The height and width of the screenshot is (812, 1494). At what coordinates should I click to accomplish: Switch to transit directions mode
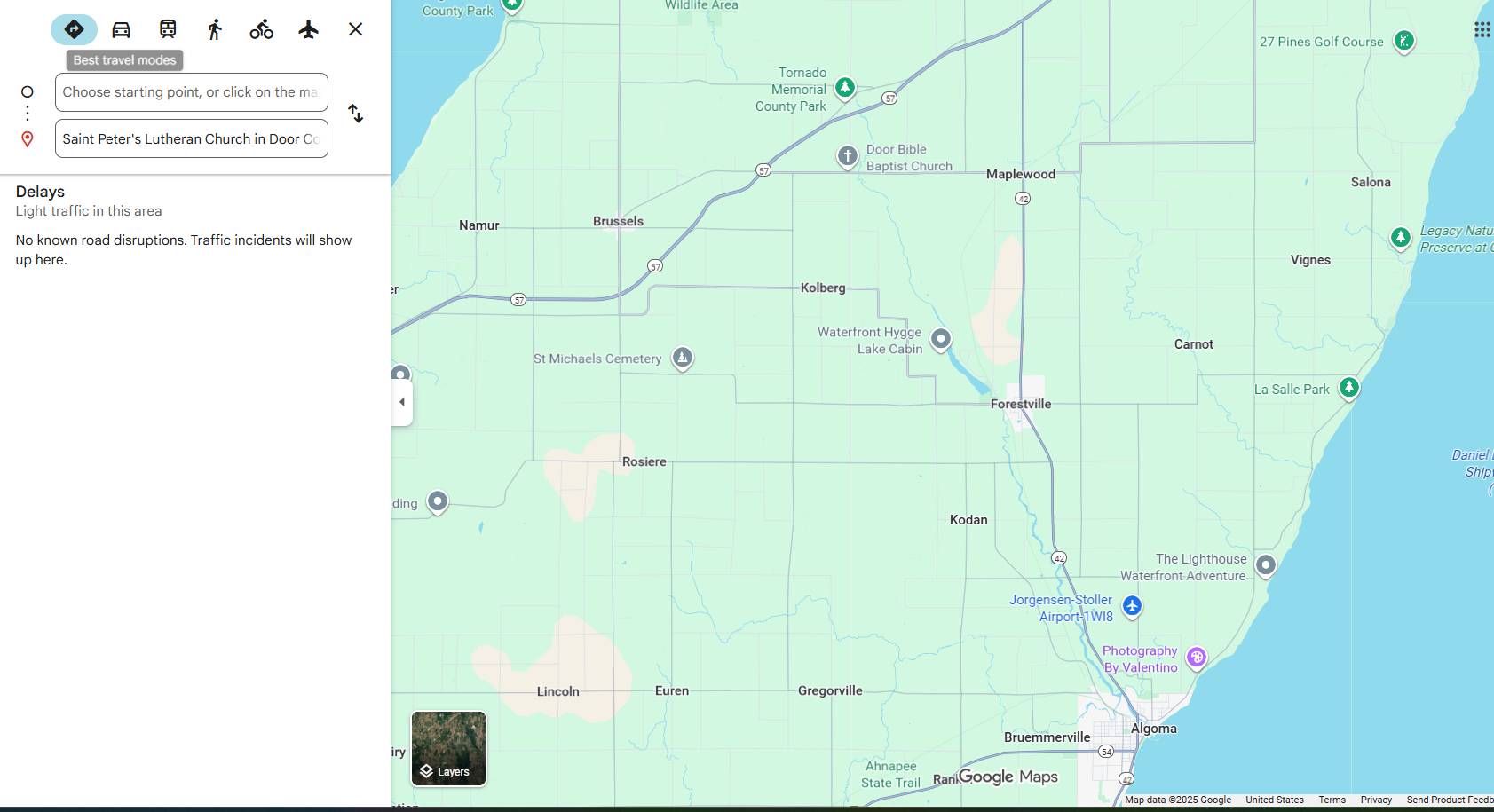coord(168,29)
